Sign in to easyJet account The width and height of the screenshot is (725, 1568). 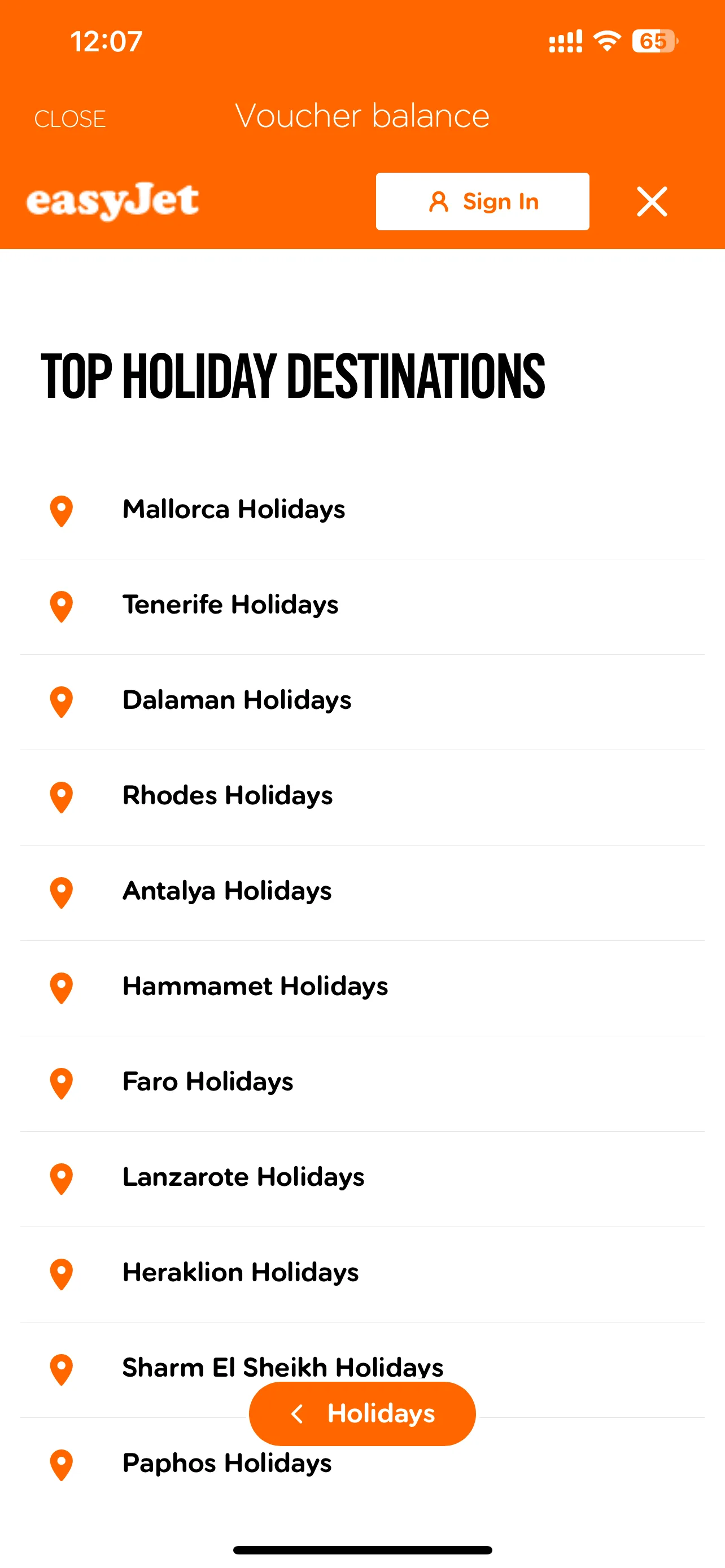point(482,202)
